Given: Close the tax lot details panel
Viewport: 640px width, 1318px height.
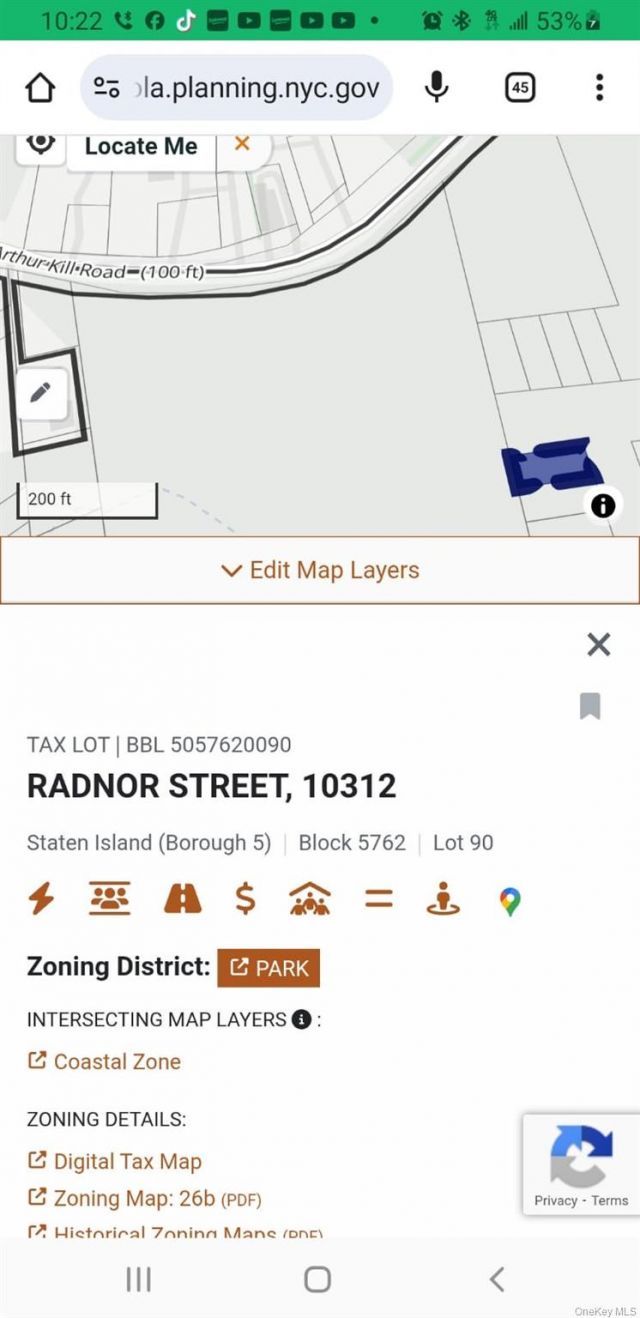Looking at the screenshot, I should click(598, 645).
